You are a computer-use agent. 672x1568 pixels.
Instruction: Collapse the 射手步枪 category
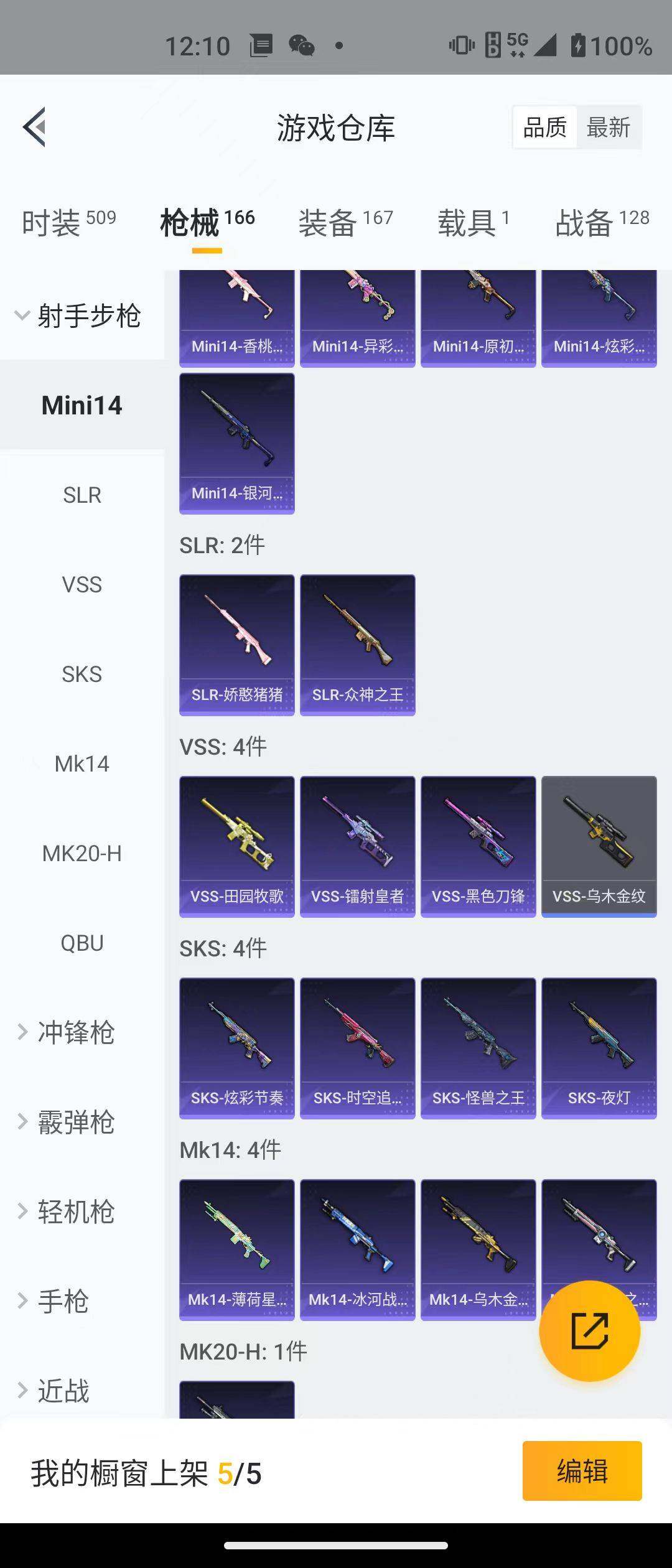pos(78,316)
